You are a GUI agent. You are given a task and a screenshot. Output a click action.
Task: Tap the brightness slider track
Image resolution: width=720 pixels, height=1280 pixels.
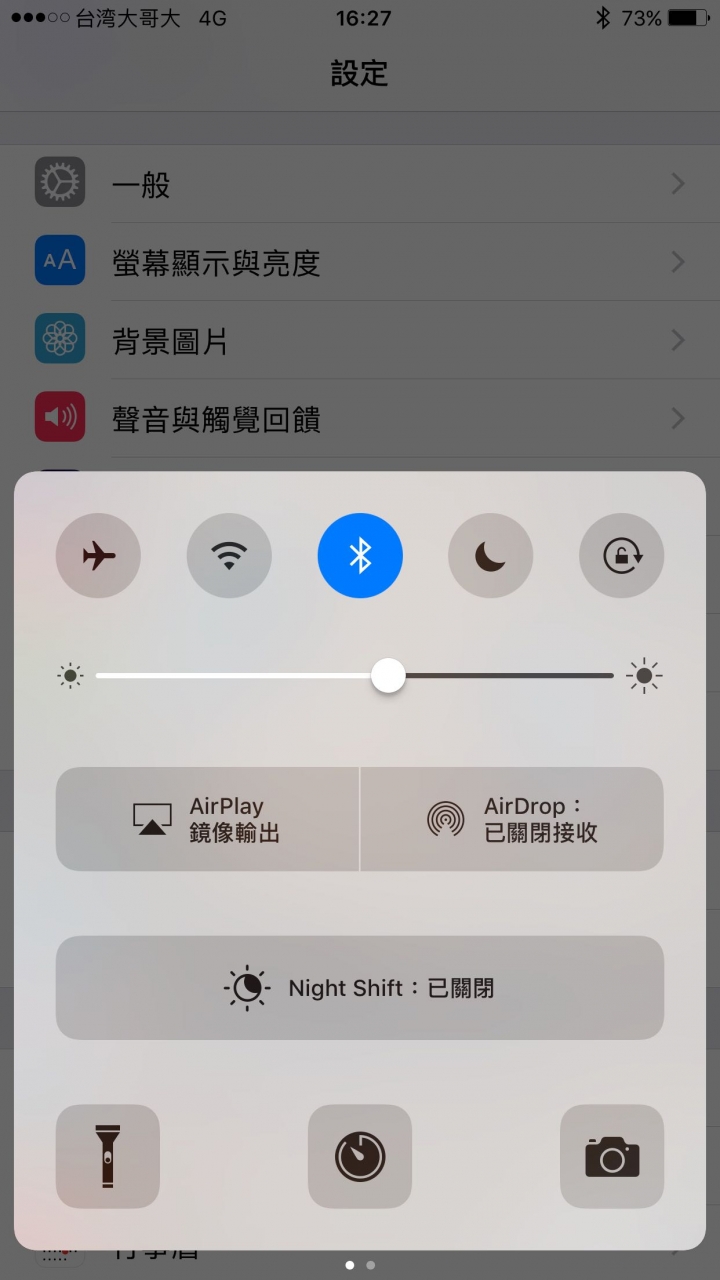[500, 676]
